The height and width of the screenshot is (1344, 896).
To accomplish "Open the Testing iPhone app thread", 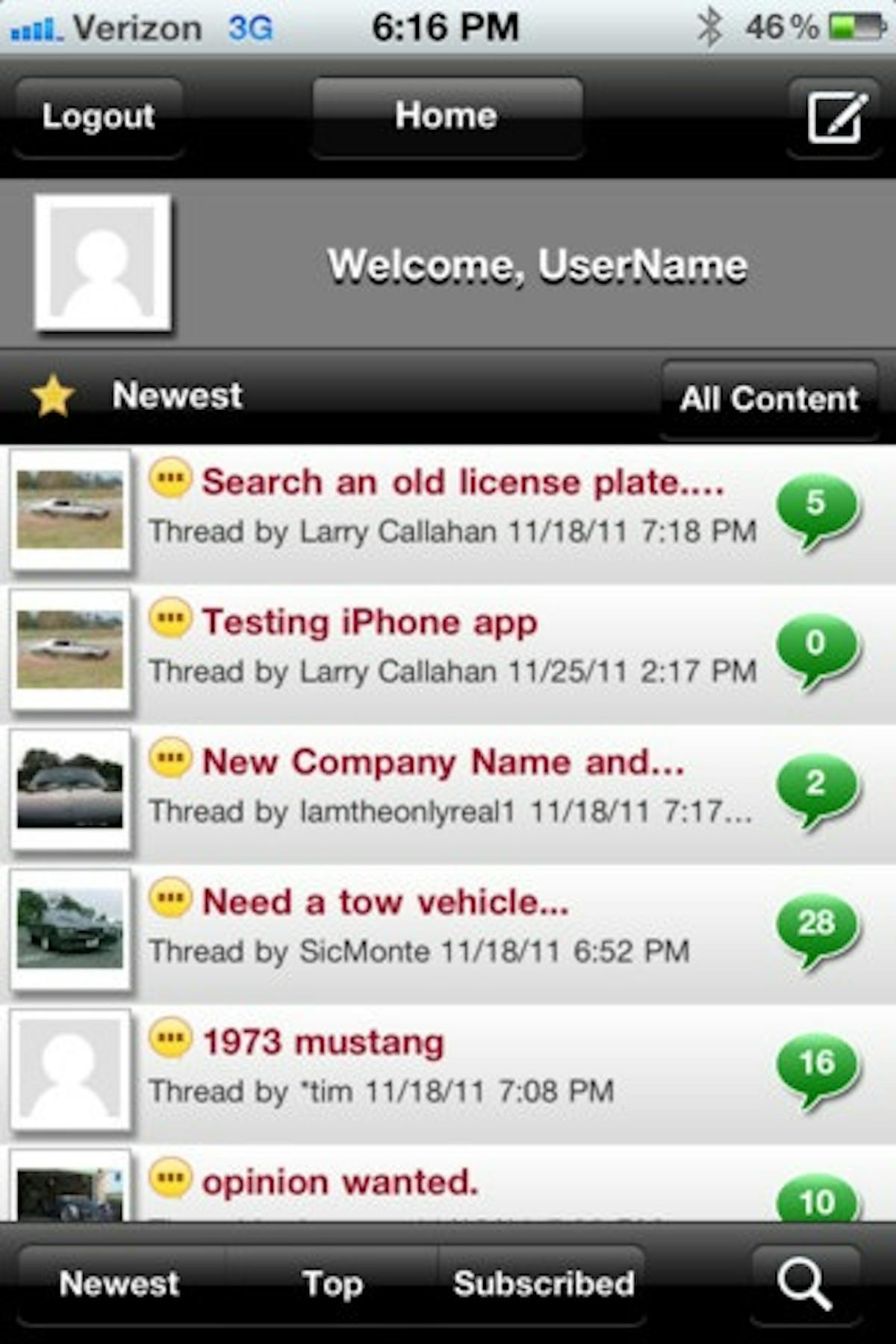I will 370,623.
